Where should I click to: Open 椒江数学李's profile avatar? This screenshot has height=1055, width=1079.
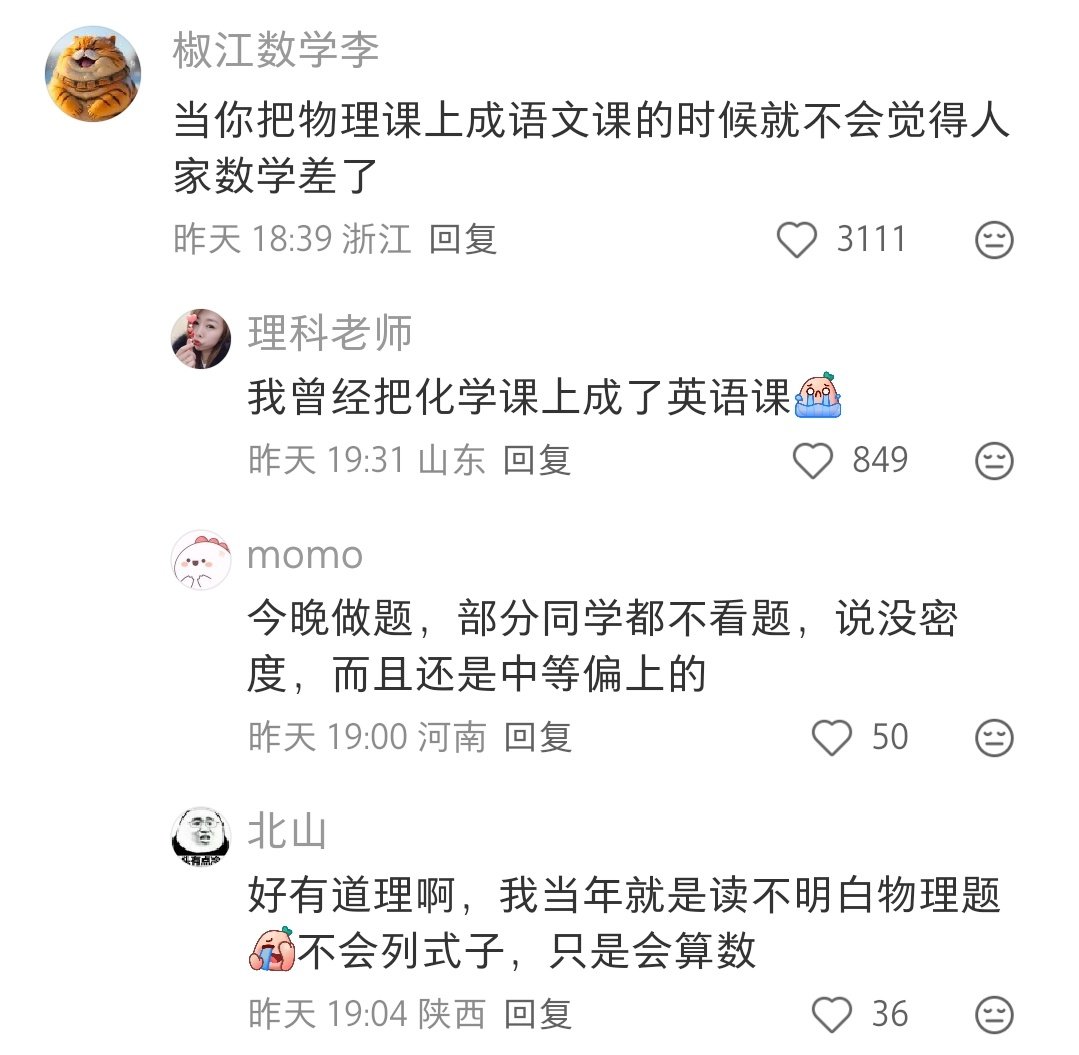93,74
